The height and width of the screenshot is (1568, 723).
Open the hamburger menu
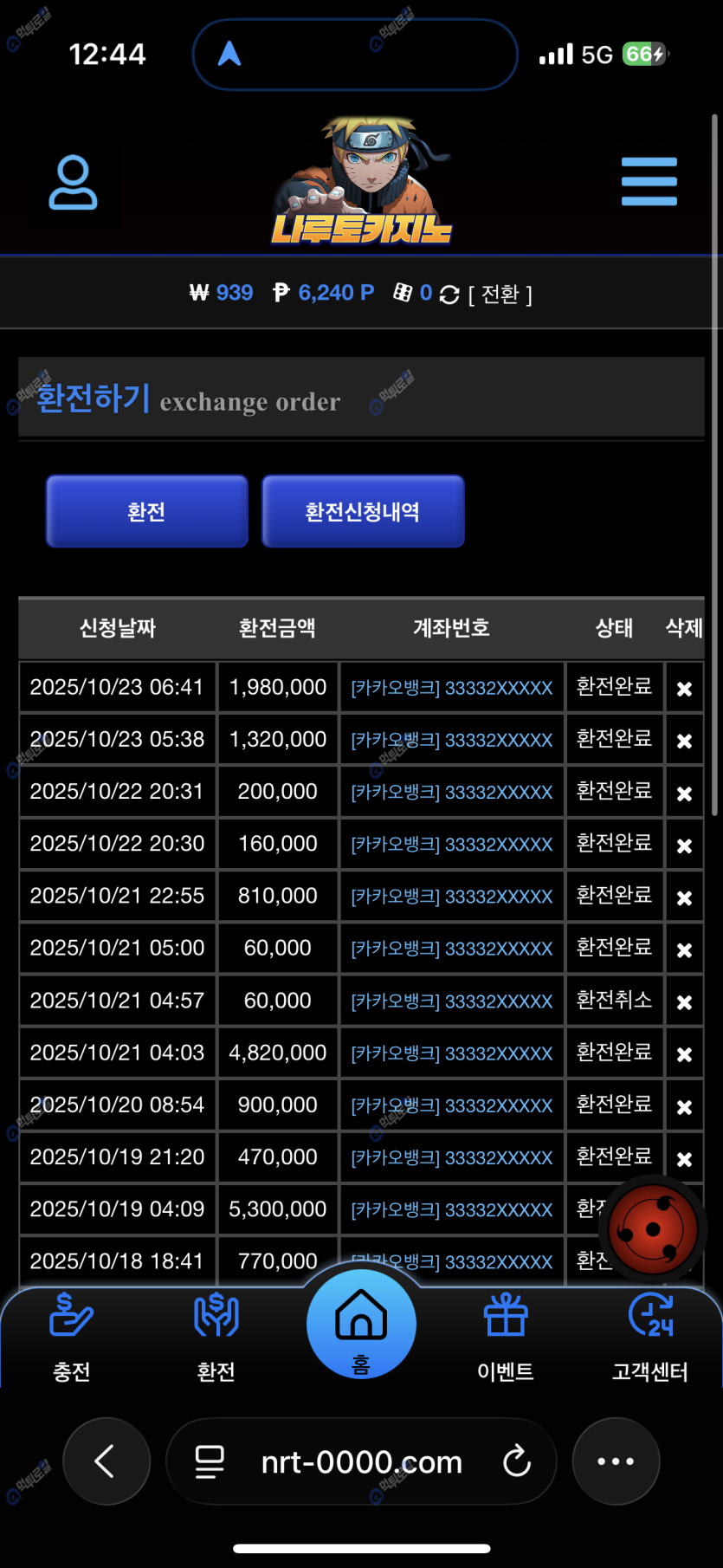649,182
